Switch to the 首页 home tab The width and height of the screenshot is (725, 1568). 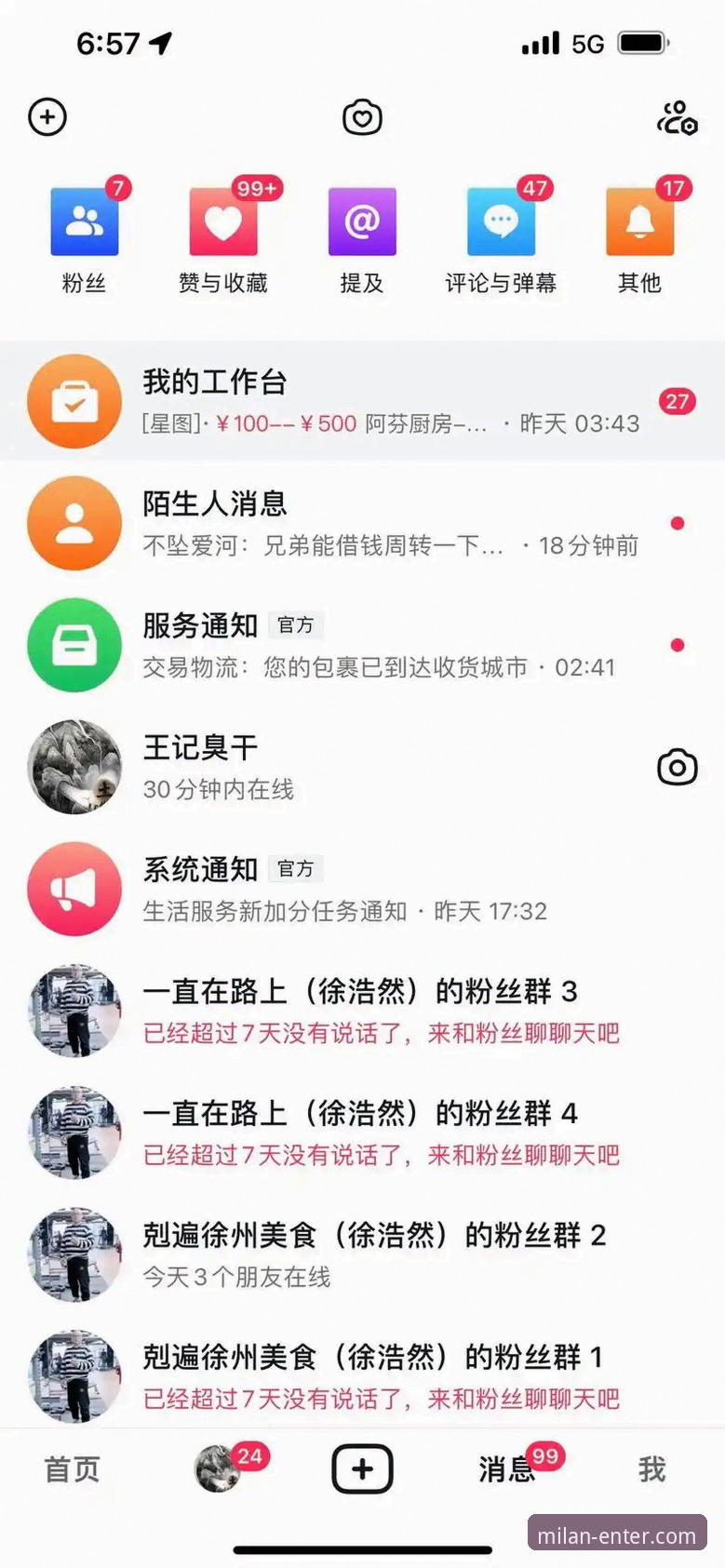[x=69, y=1467]
